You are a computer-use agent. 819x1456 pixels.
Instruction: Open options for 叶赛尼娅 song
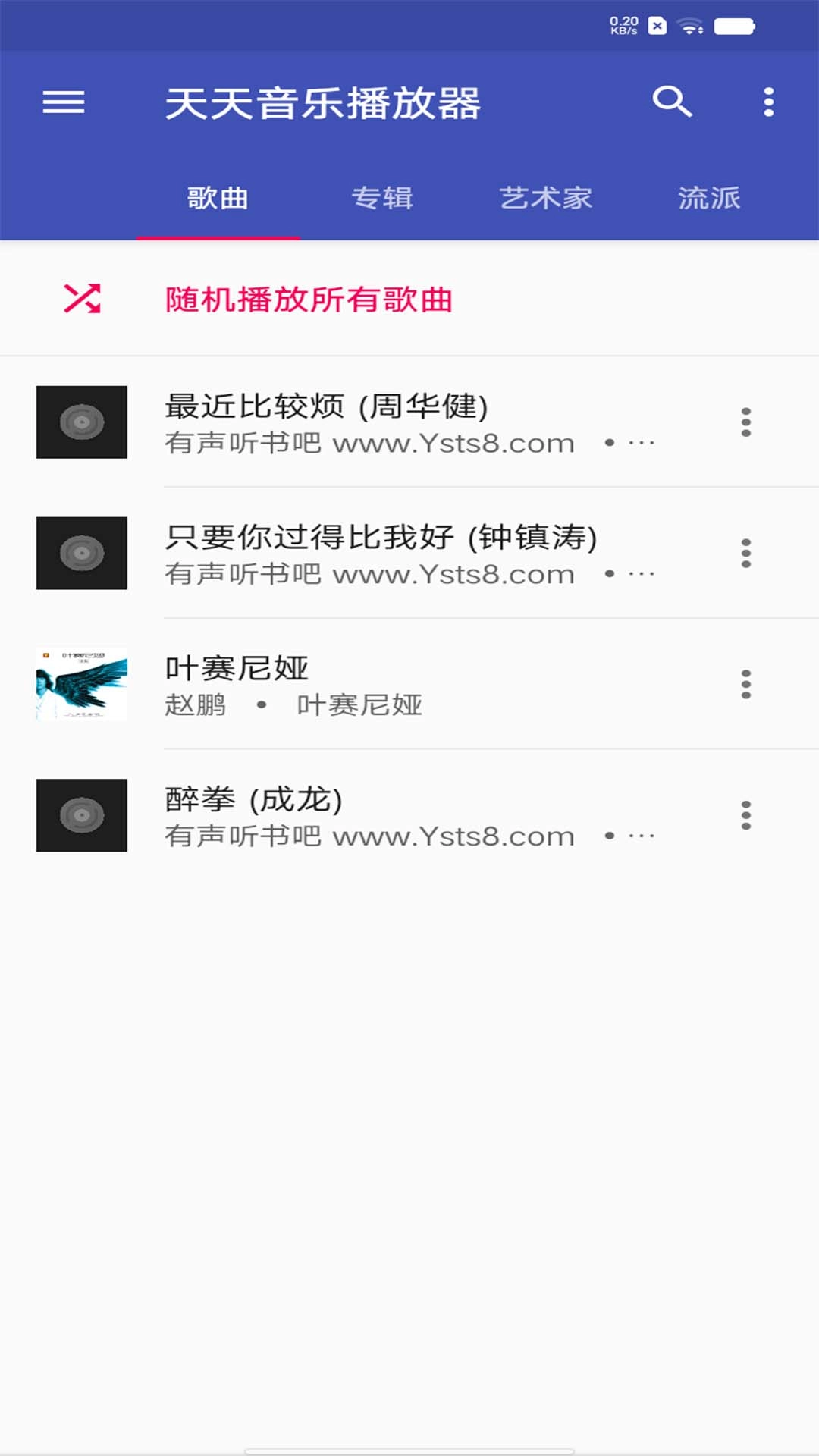pos(745,685)
